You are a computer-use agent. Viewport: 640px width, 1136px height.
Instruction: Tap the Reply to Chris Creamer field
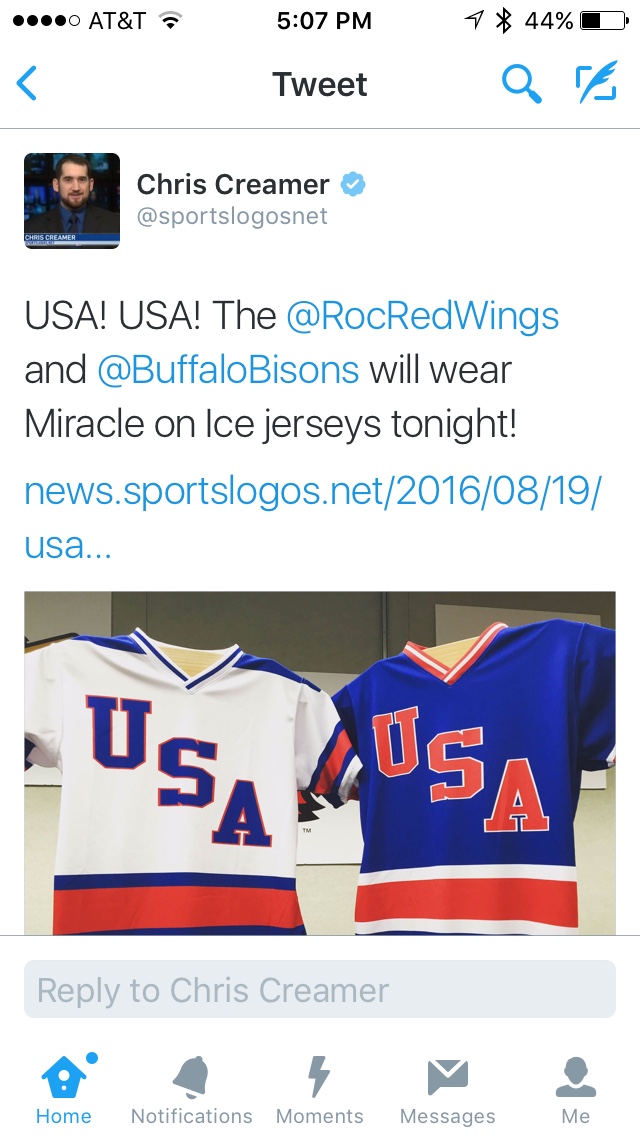(320, 990)
